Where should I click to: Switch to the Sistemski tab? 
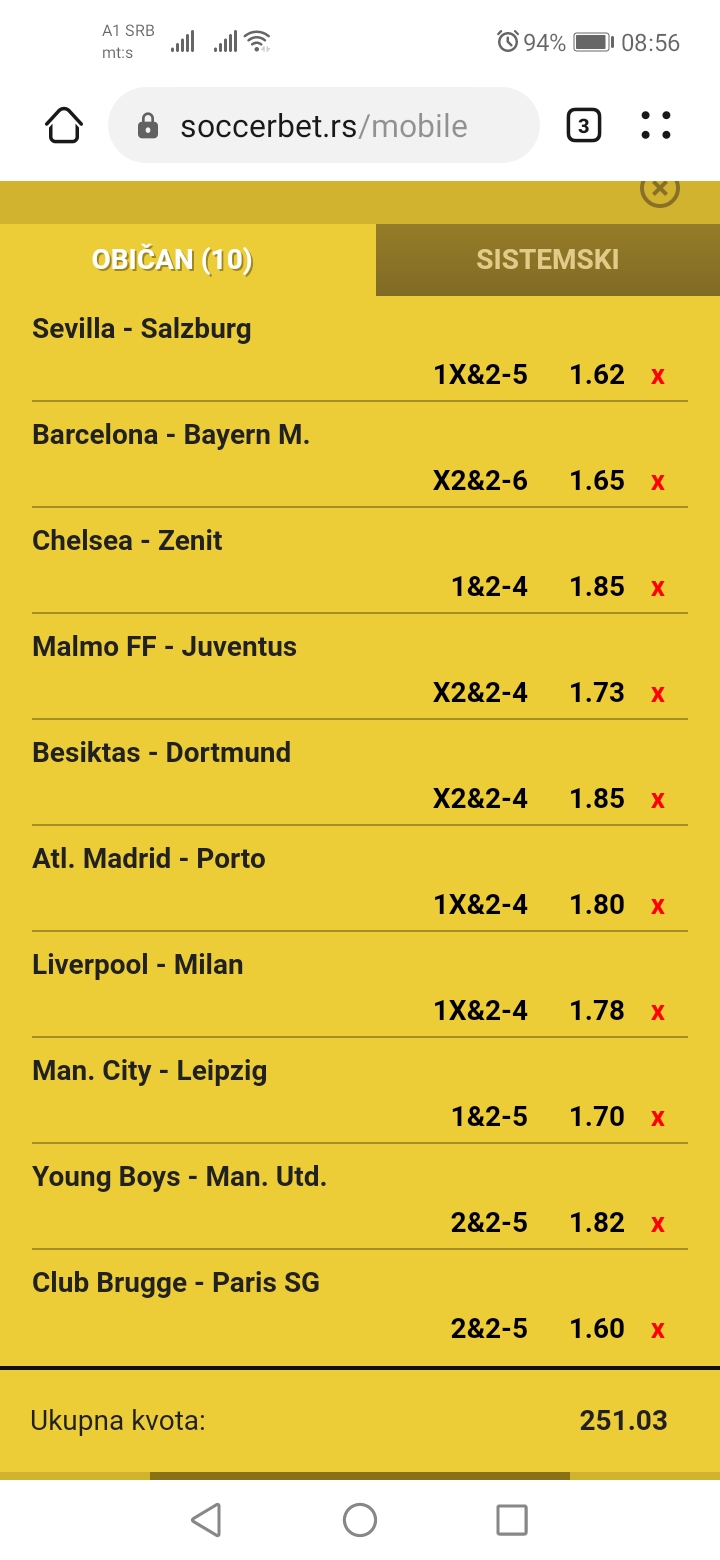pos(548,260)
